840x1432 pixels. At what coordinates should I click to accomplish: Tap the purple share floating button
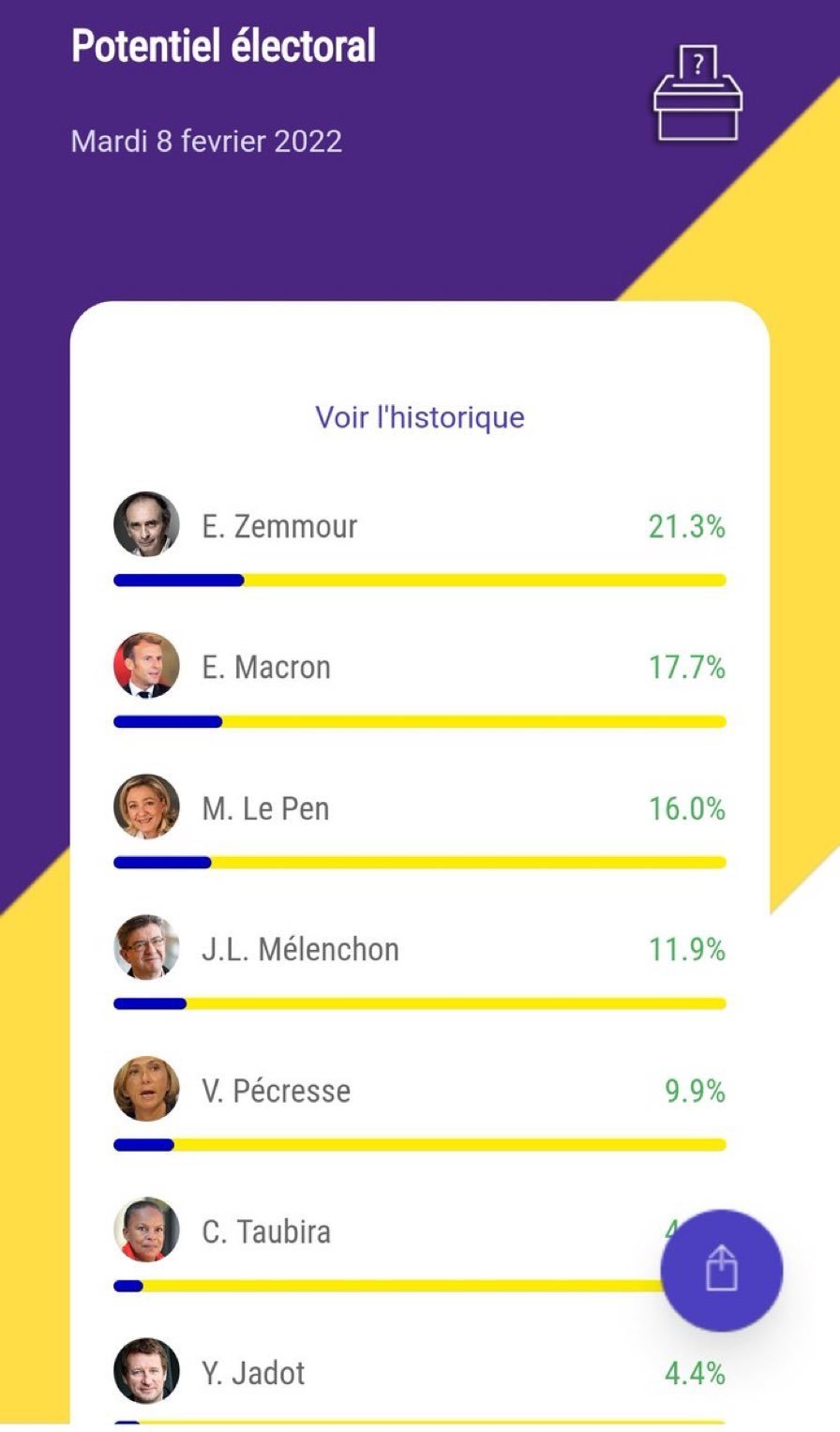(721, 1270)
